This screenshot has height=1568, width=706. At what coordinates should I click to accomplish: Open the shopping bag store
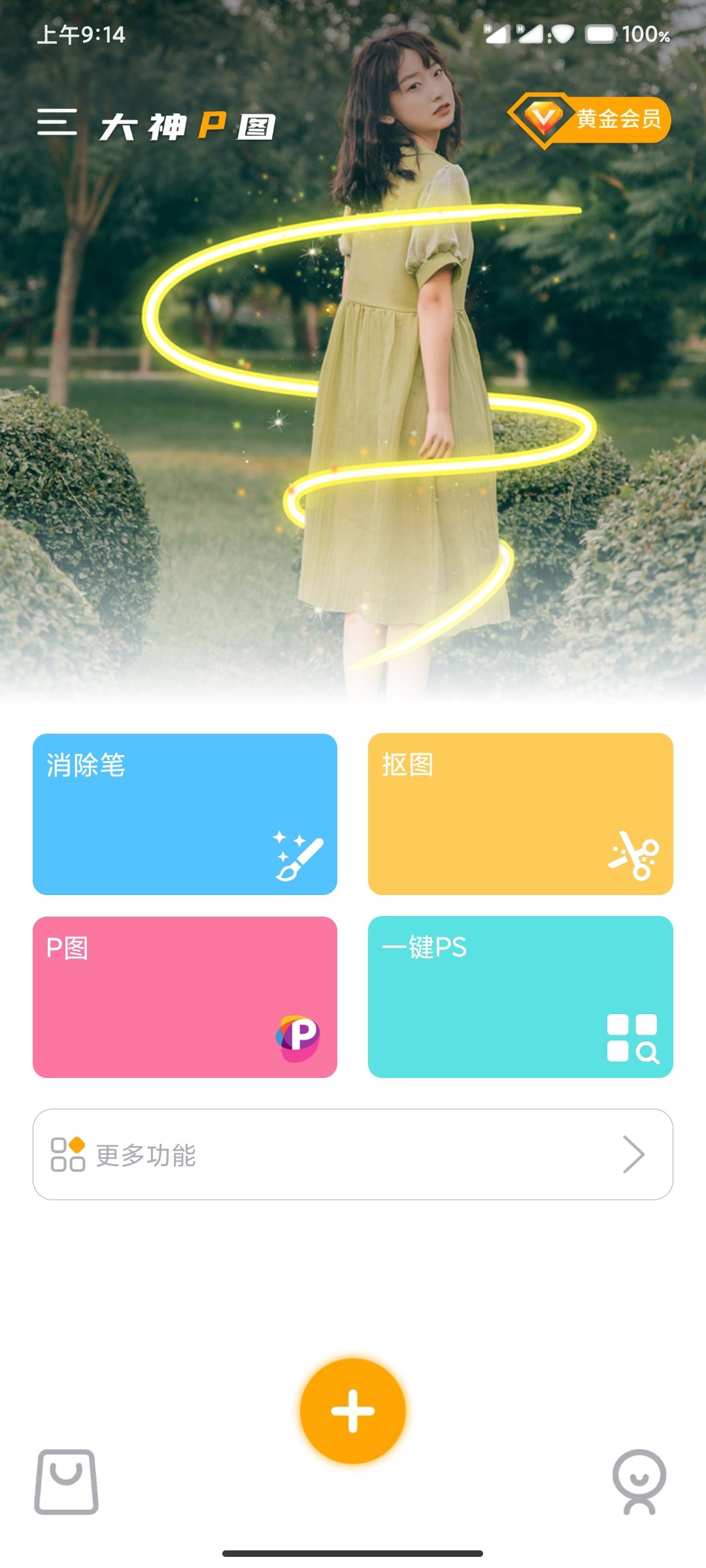coord(67,1482)
